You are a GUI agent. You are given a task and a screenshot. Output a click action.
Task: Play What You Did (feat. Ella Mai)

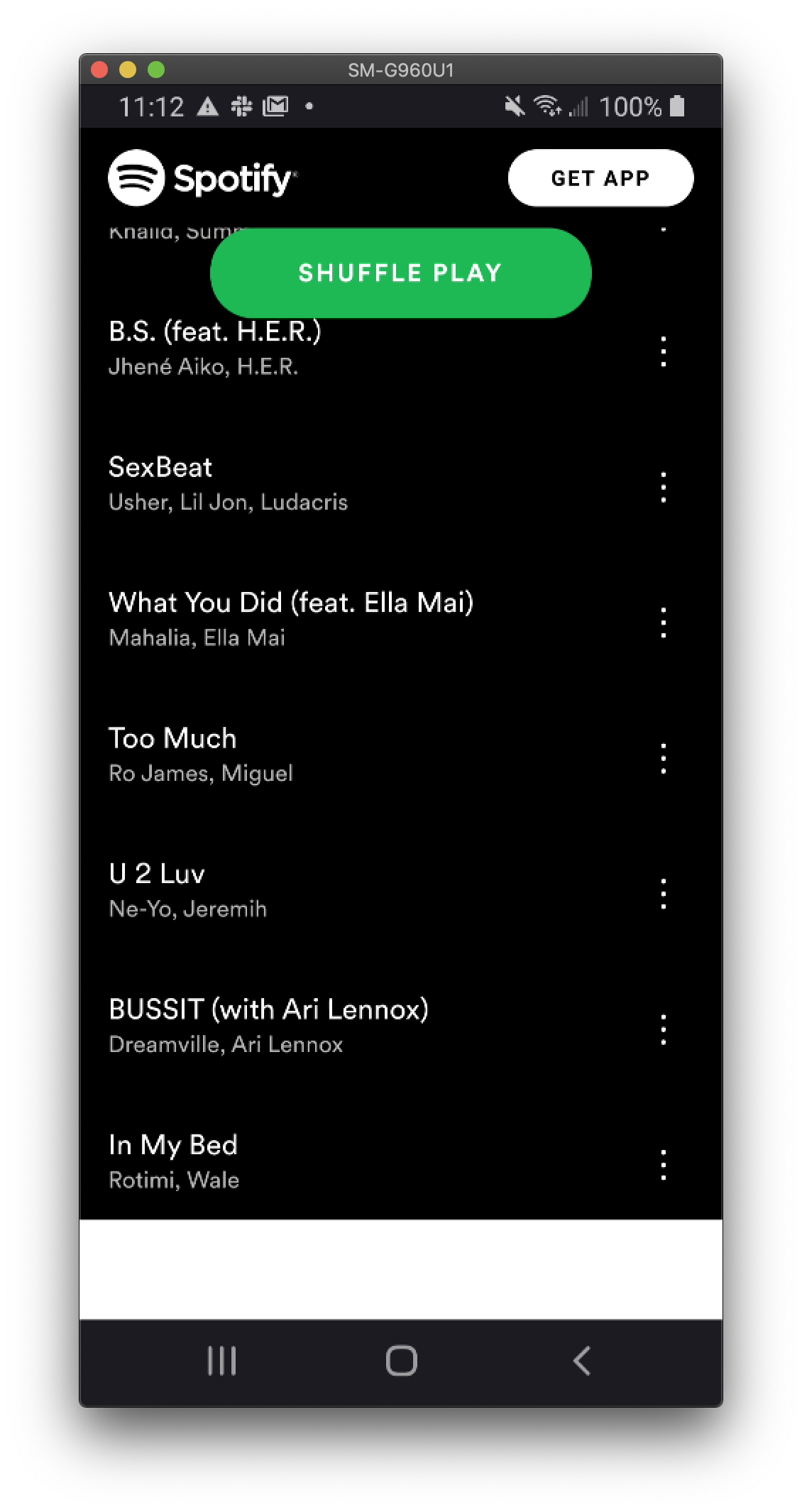(291, 618)
